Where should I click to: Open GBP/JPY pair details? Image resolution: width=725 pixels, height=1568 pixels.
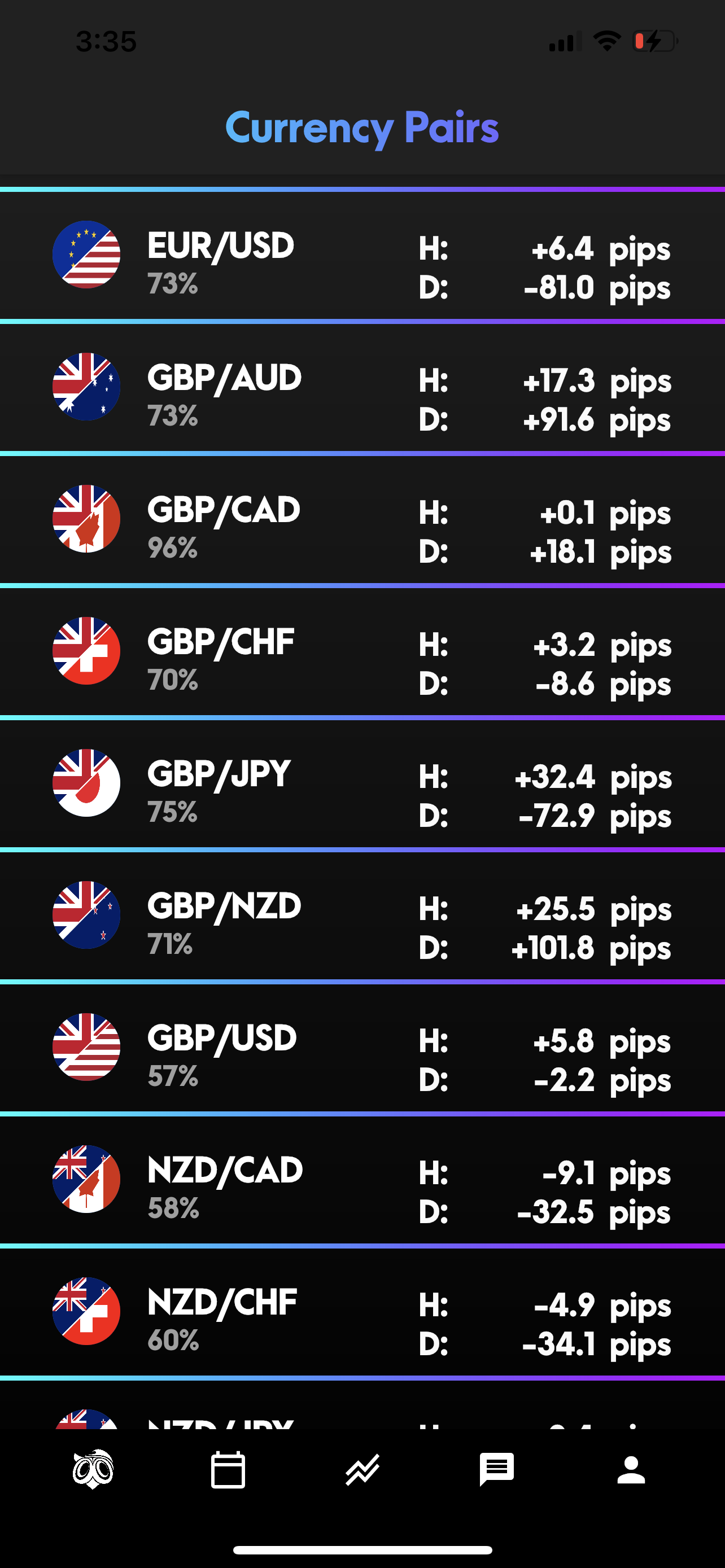(x=362, y=784)
